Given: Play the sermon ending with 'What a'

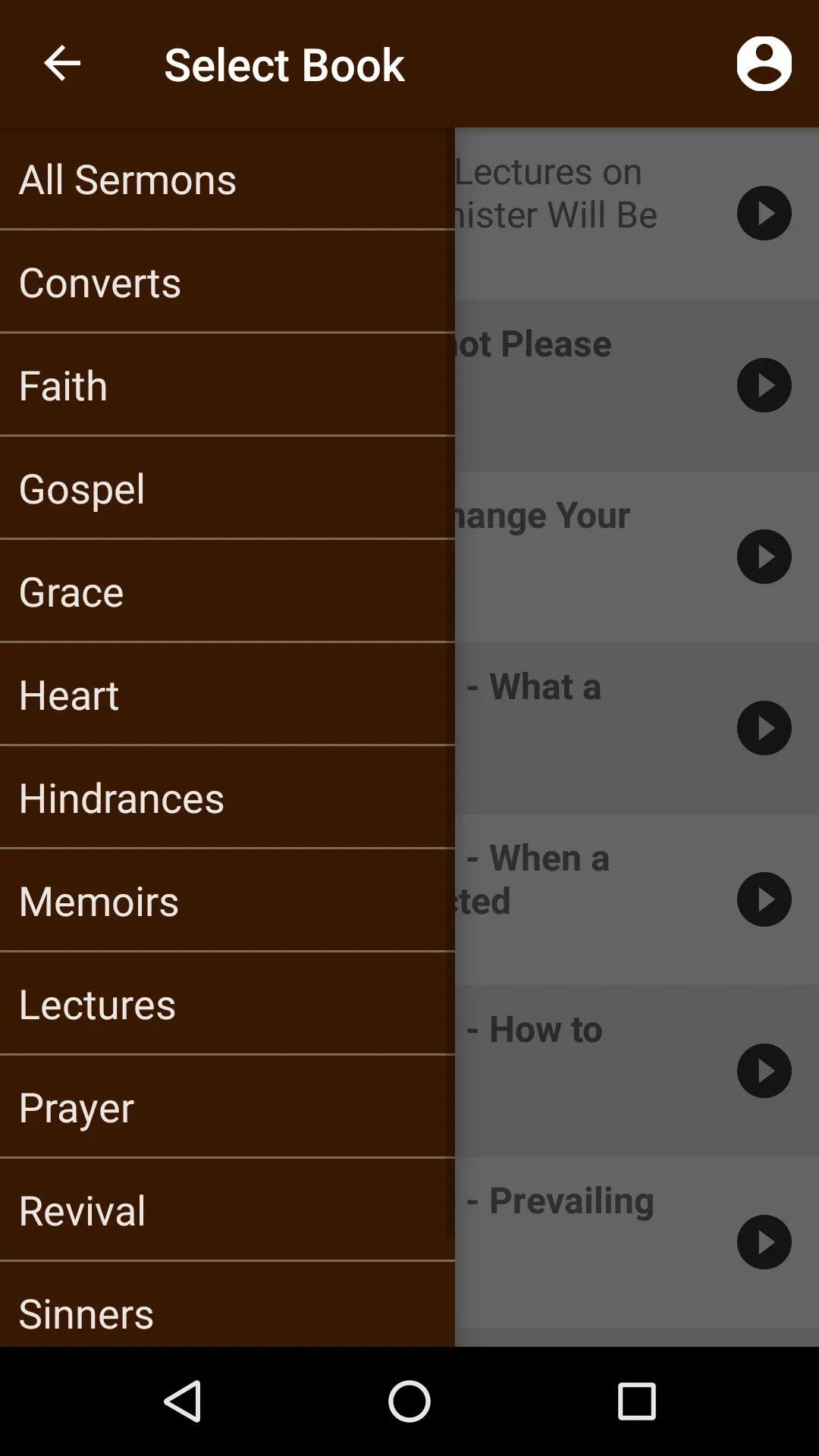Looking at the screenshot, I should click(x=764, y=728).
